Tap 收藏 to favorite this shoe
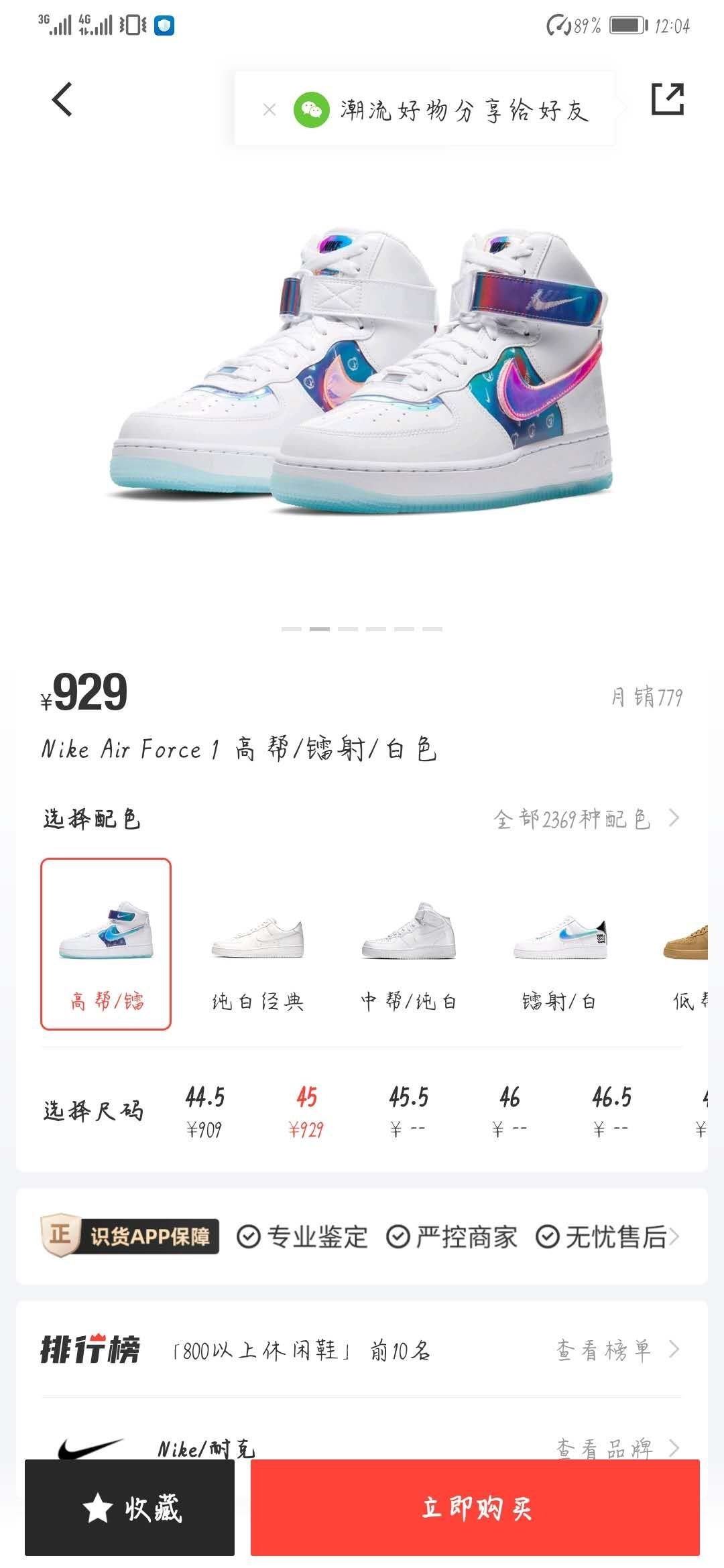Image resolution: width=724 pixels, height=1568 pixels. [x=130, y=1508]
